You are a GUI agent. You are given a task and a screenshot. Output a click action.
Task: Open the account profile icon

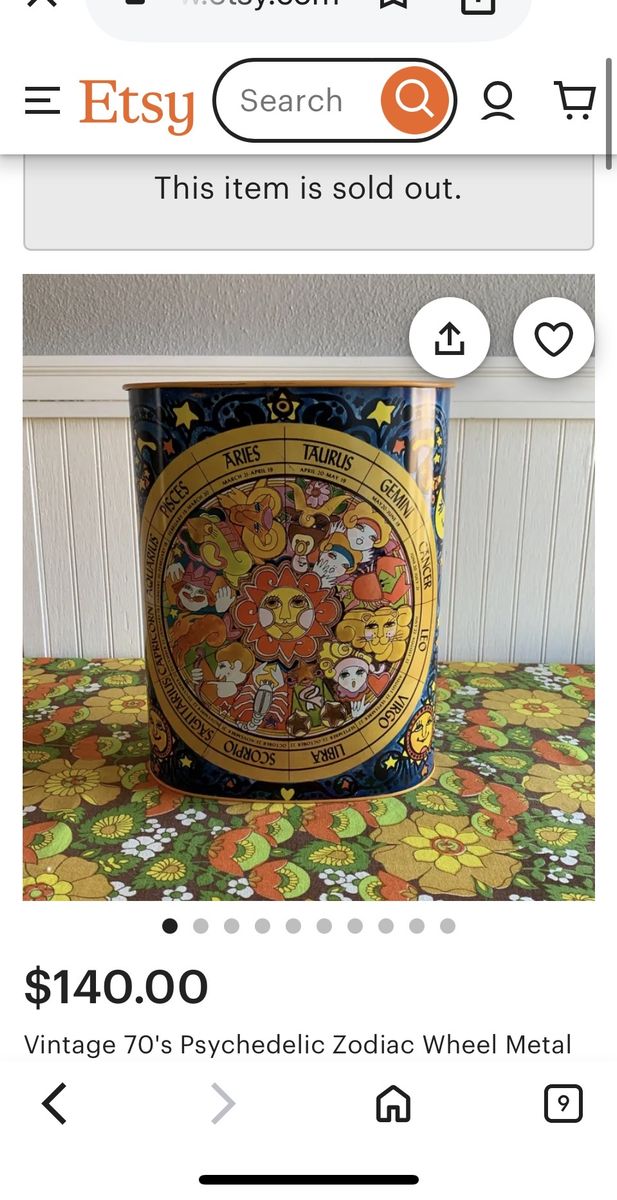[x=498, y=101]
